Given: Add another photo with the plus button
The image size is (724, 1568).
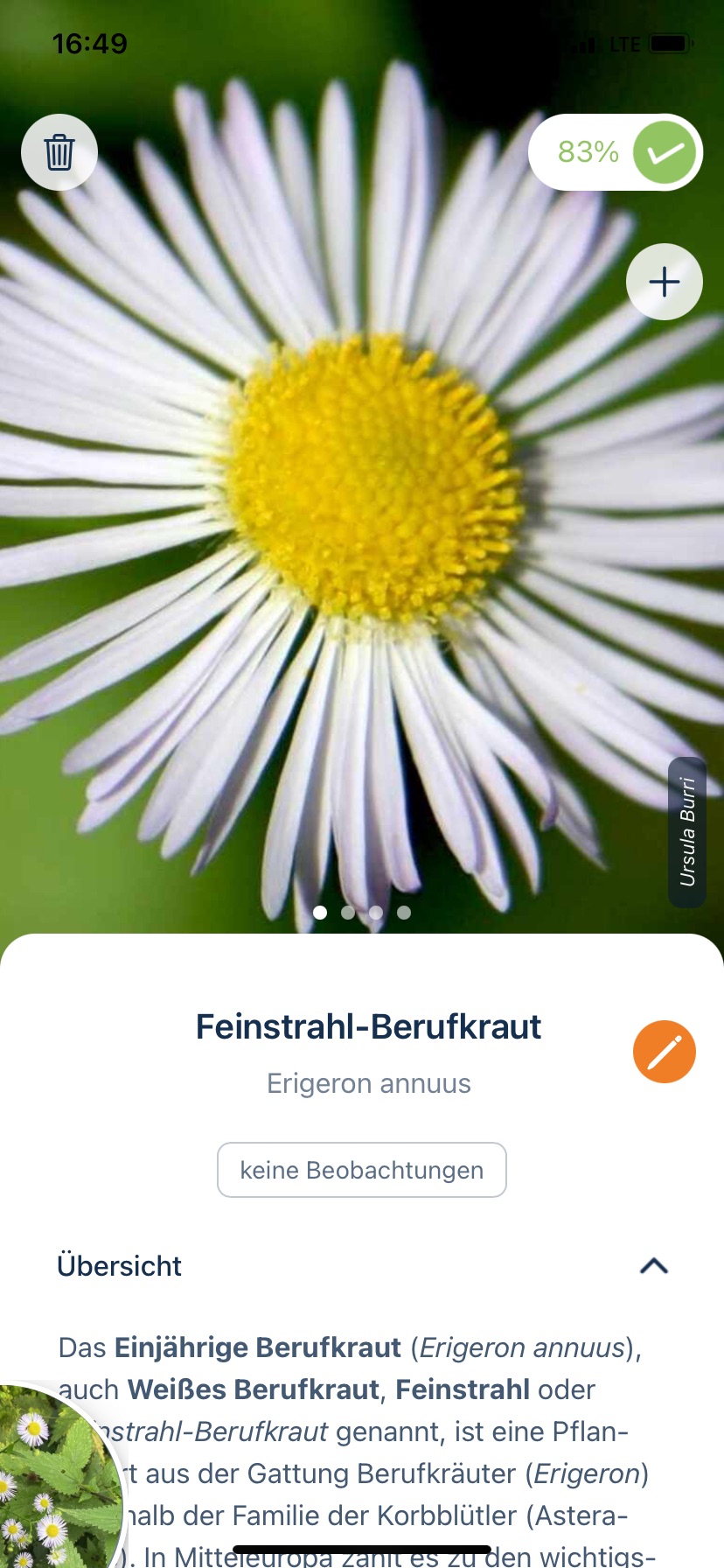Looking at the screenshot, I should pos(665,282).
